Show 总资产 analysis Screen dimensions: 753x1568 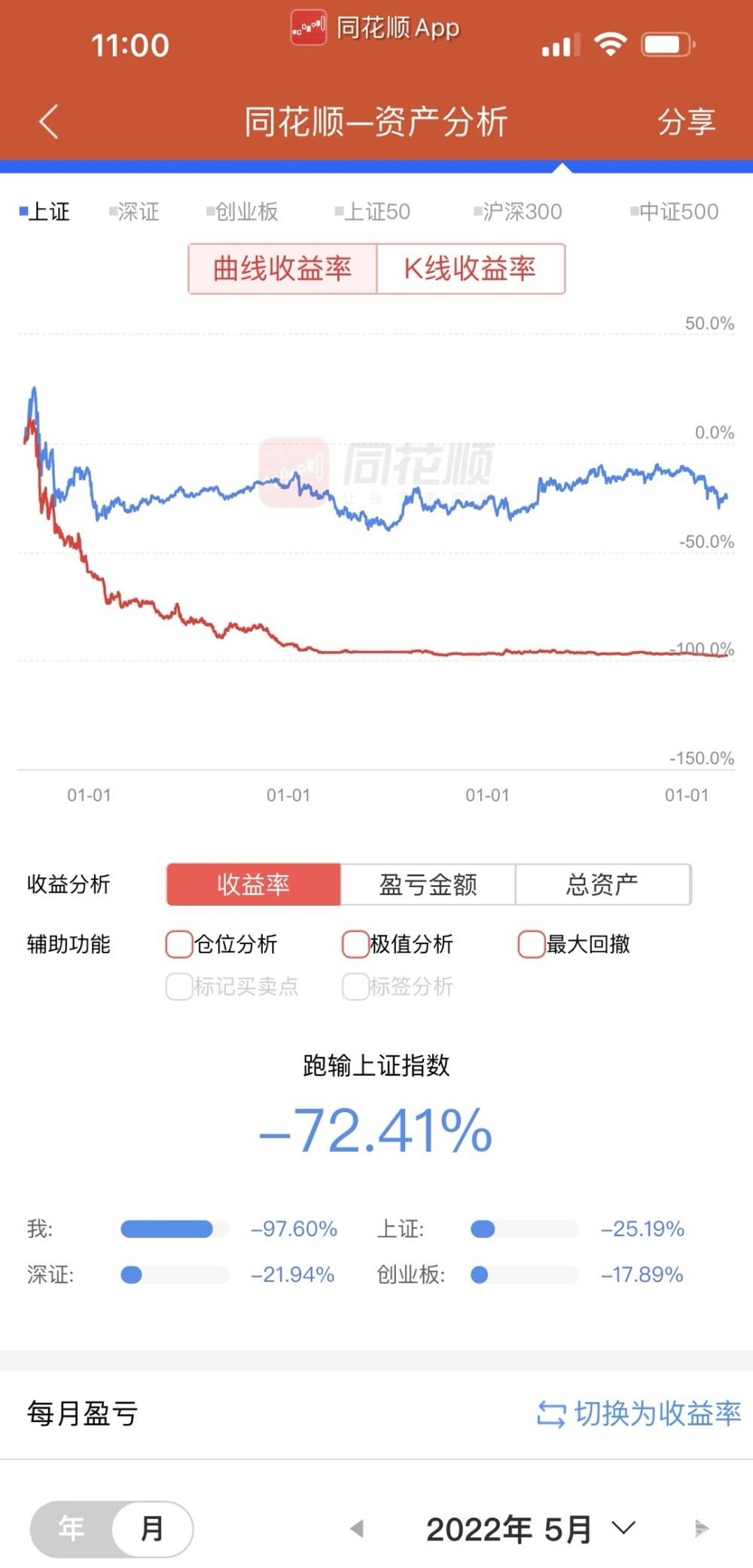[x=602, y=884]
